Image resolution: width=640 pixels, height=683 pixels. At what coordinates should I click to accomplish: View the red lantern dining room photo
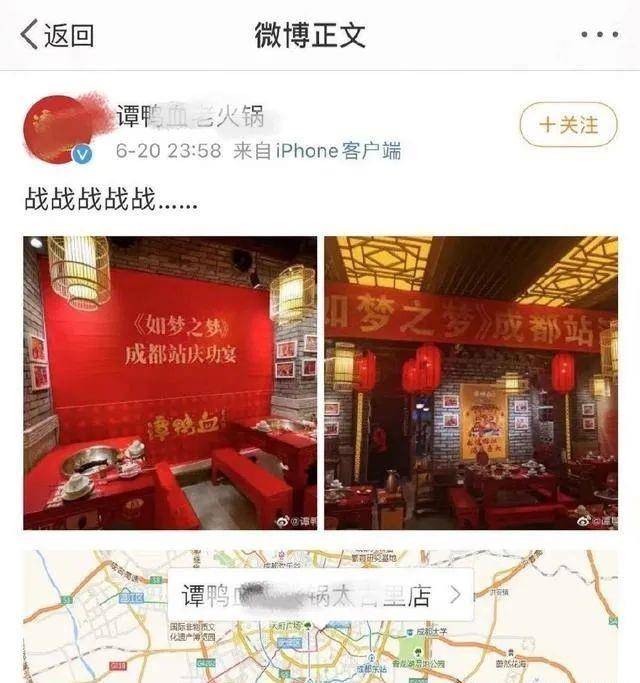pos(471,383)
